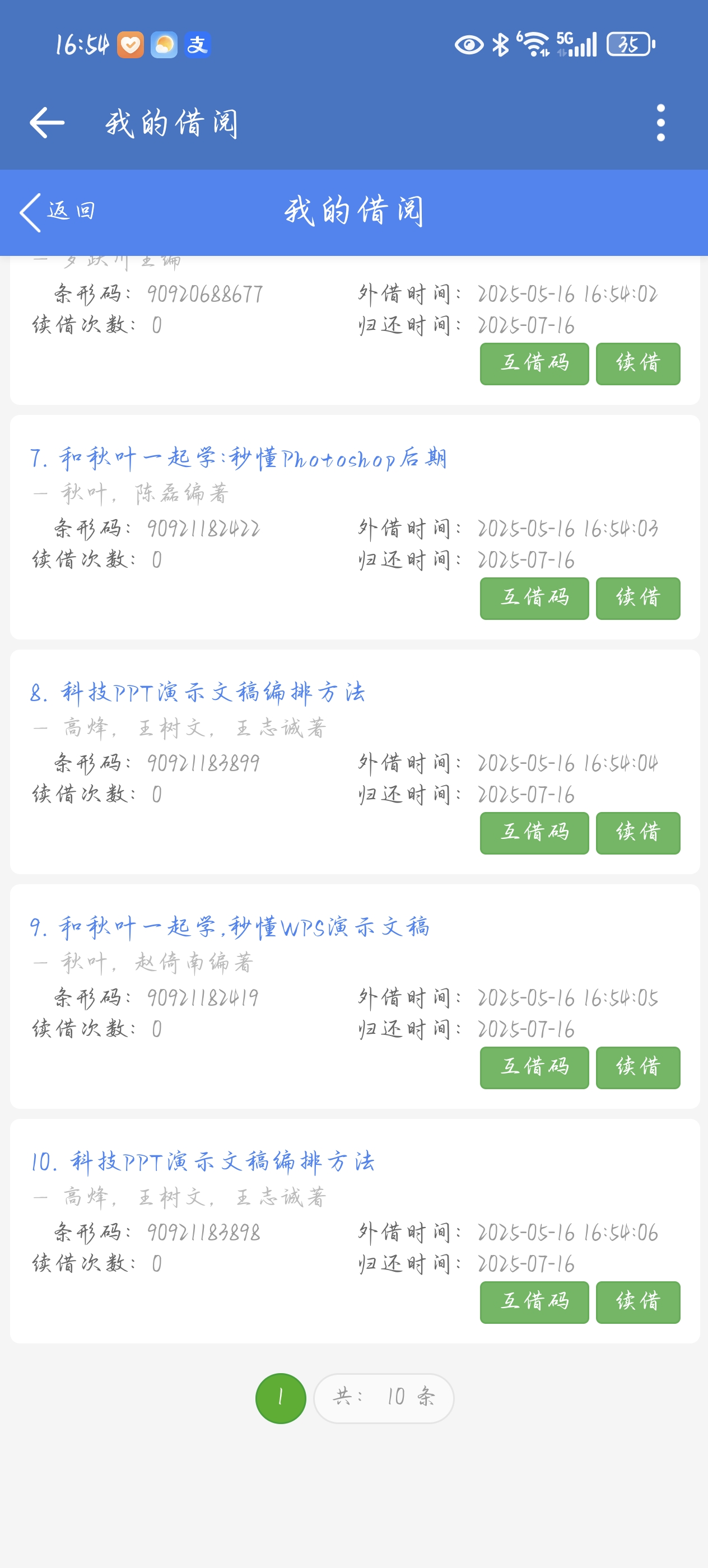Tap 续借 on book number 8
708x1568 pixels.
[637, 833]
